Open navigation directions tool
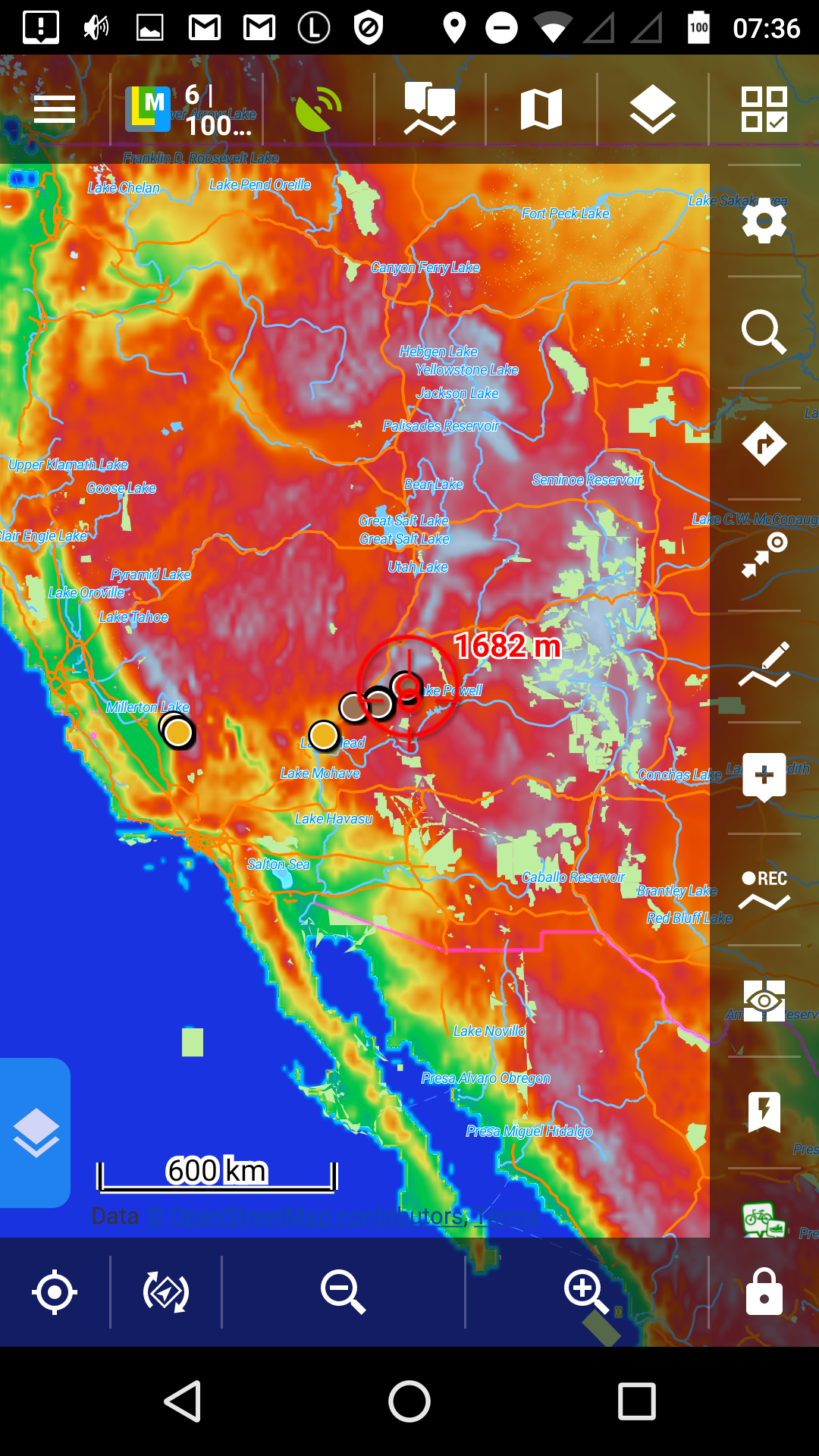 (x=764, y=444)
